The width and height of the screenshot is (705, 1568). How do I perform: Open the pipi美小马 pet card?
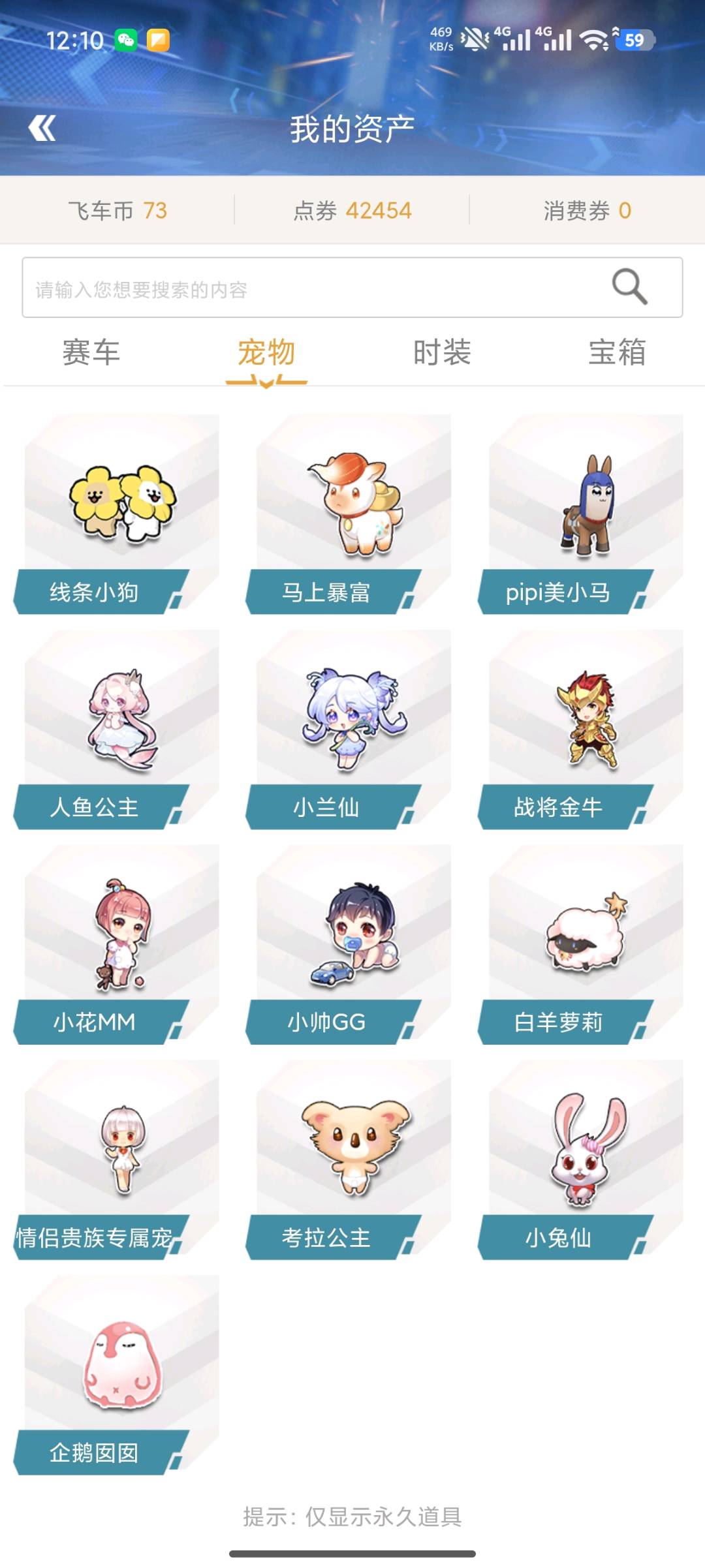click(581, 514)
